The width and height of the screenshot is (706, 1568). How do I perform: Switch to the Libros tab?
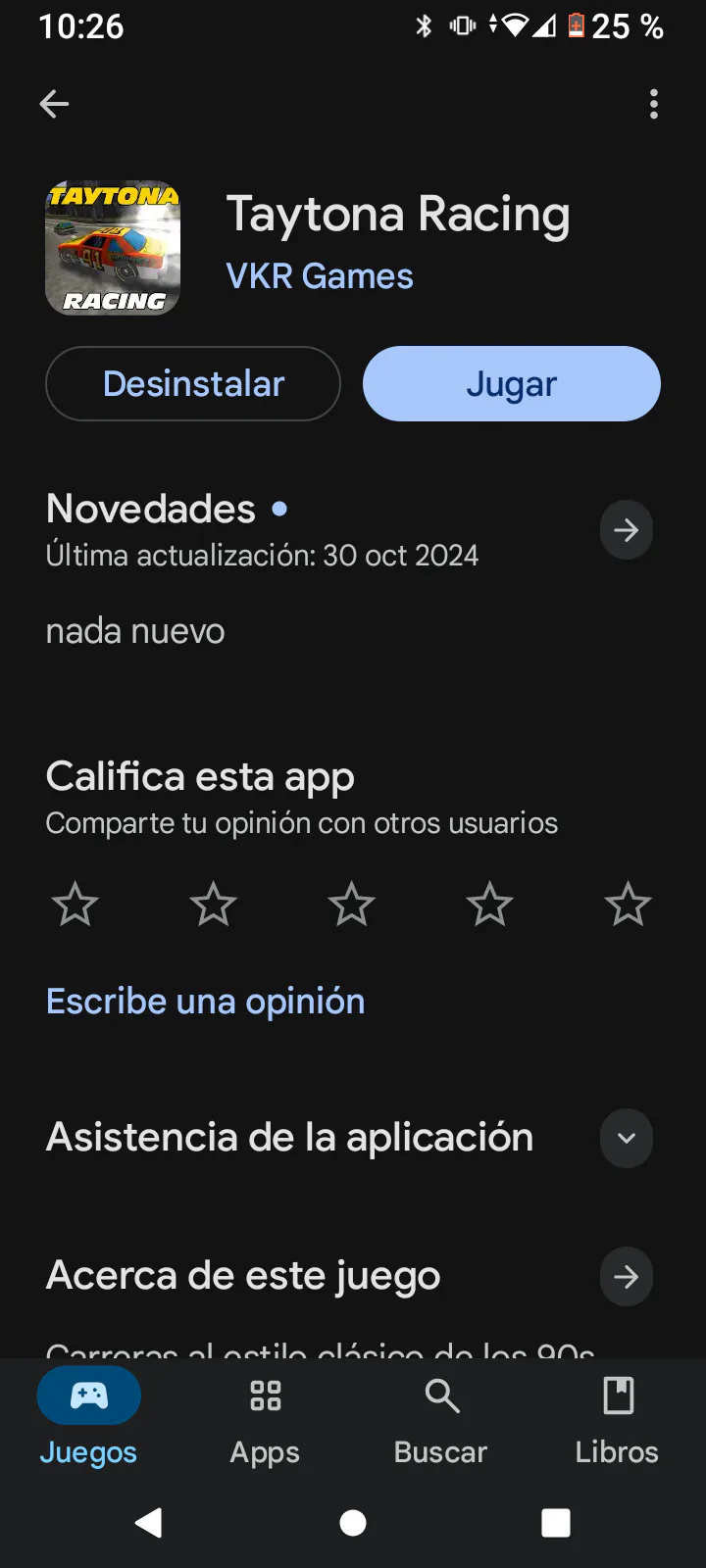618,1417
